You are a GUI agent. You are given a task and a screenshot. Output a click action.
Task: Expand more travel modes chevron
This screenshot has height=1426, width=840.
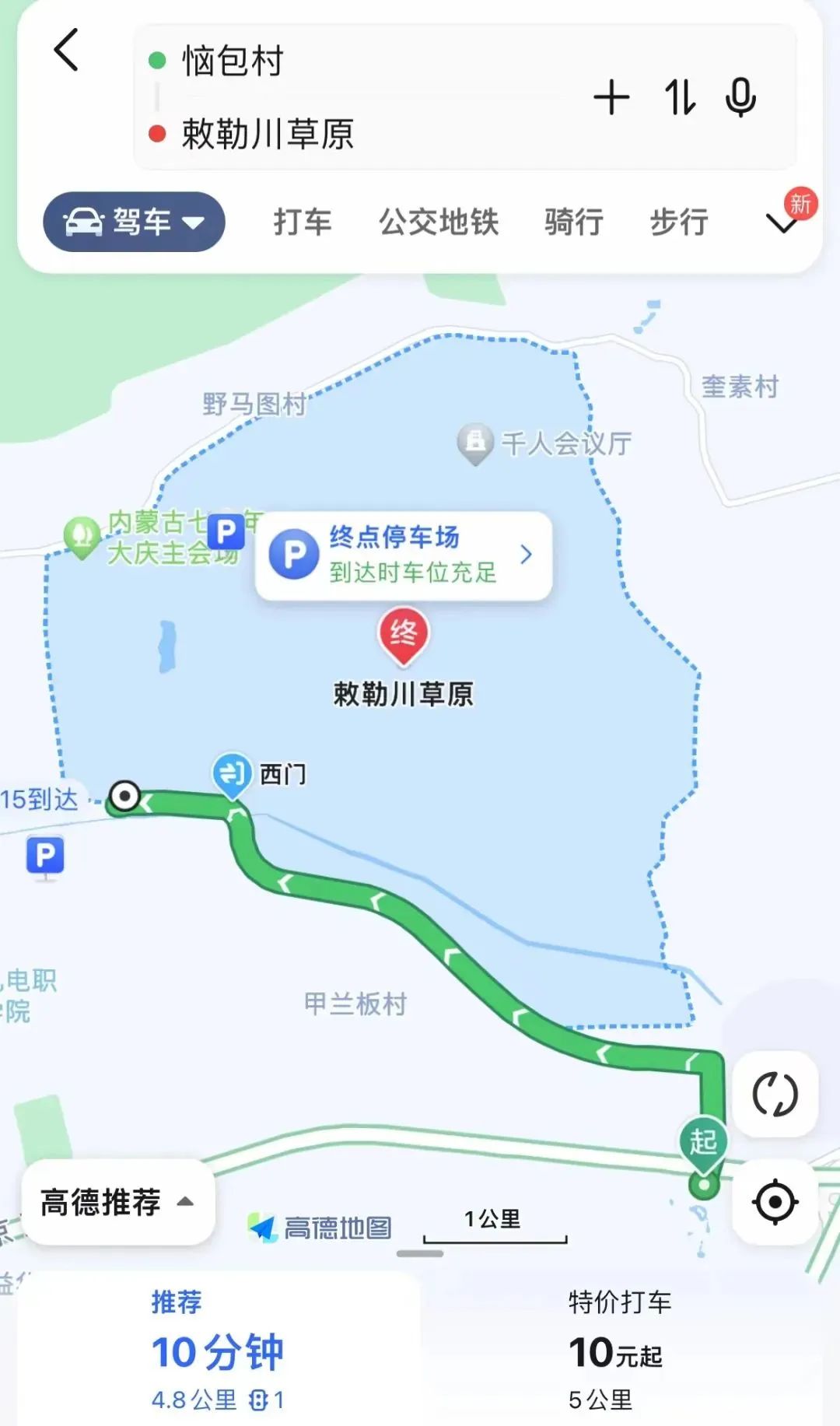(782, 223)
